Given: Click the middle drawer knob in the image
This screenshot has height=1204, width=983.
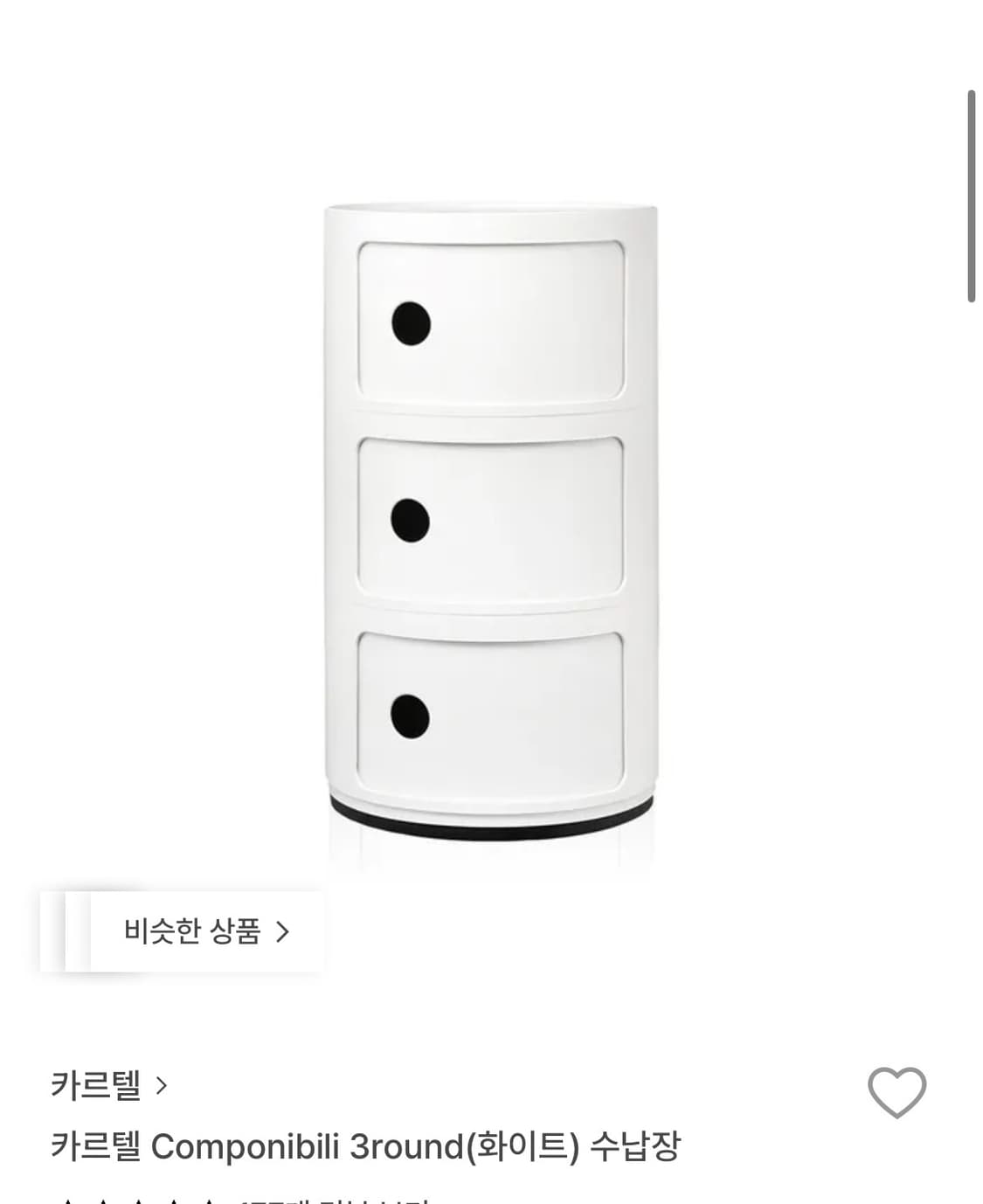Looking at the screenshot, I should click(411, 519).
